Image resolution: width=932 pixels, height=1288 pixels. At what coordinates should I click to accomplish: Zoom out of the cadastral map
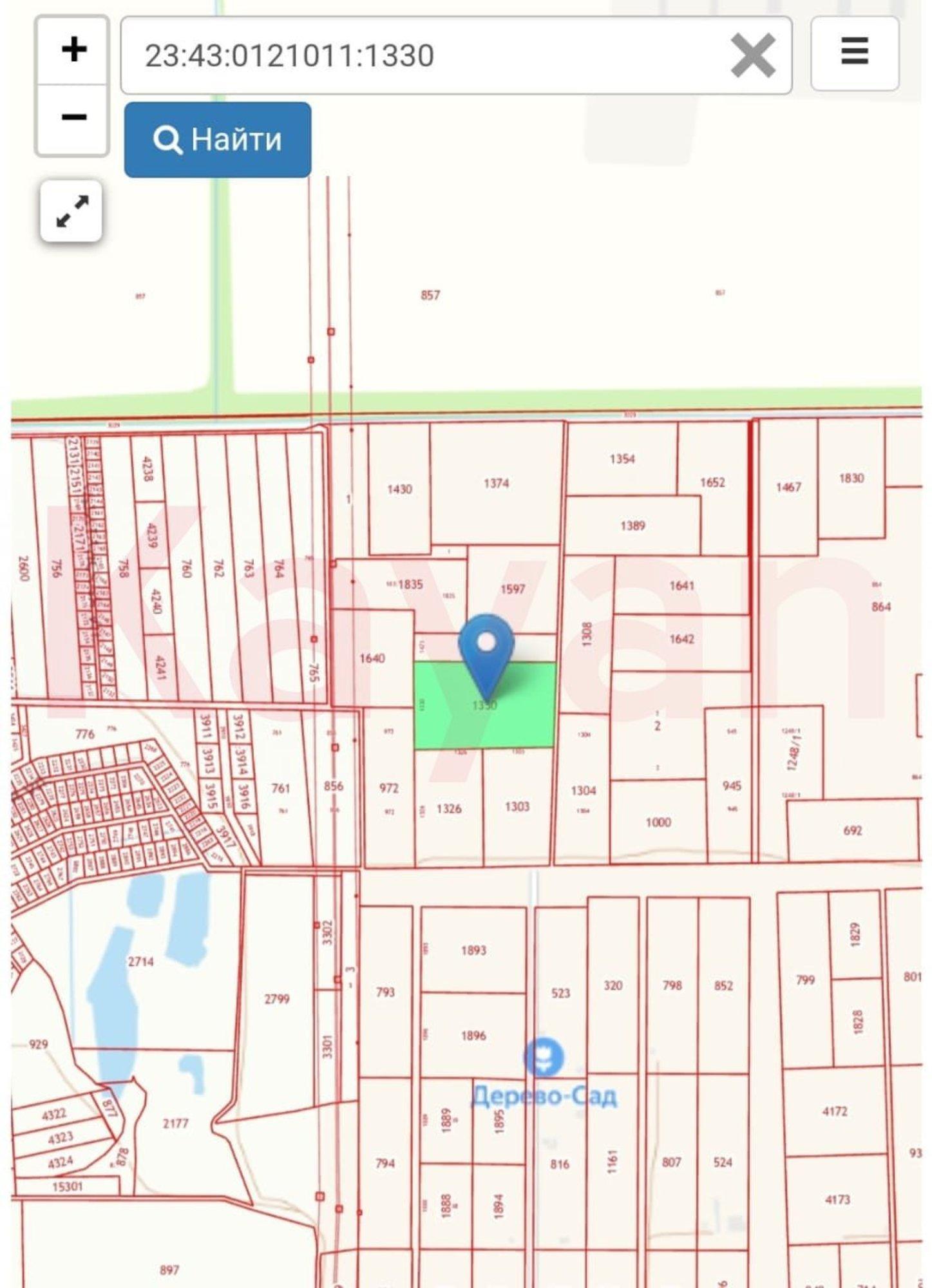pyautogui.click(x=73, y=118)
